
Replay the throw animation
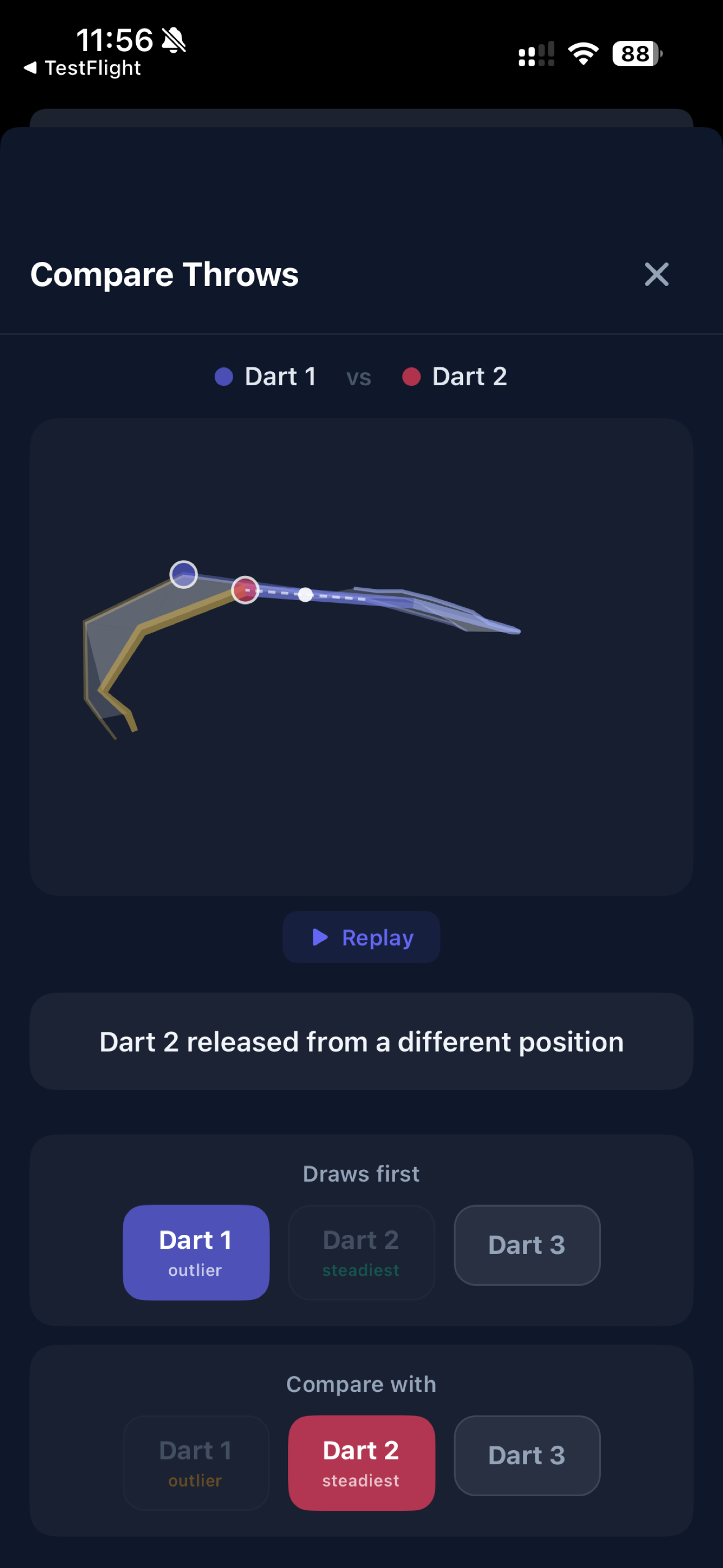[x=361, y=938]
